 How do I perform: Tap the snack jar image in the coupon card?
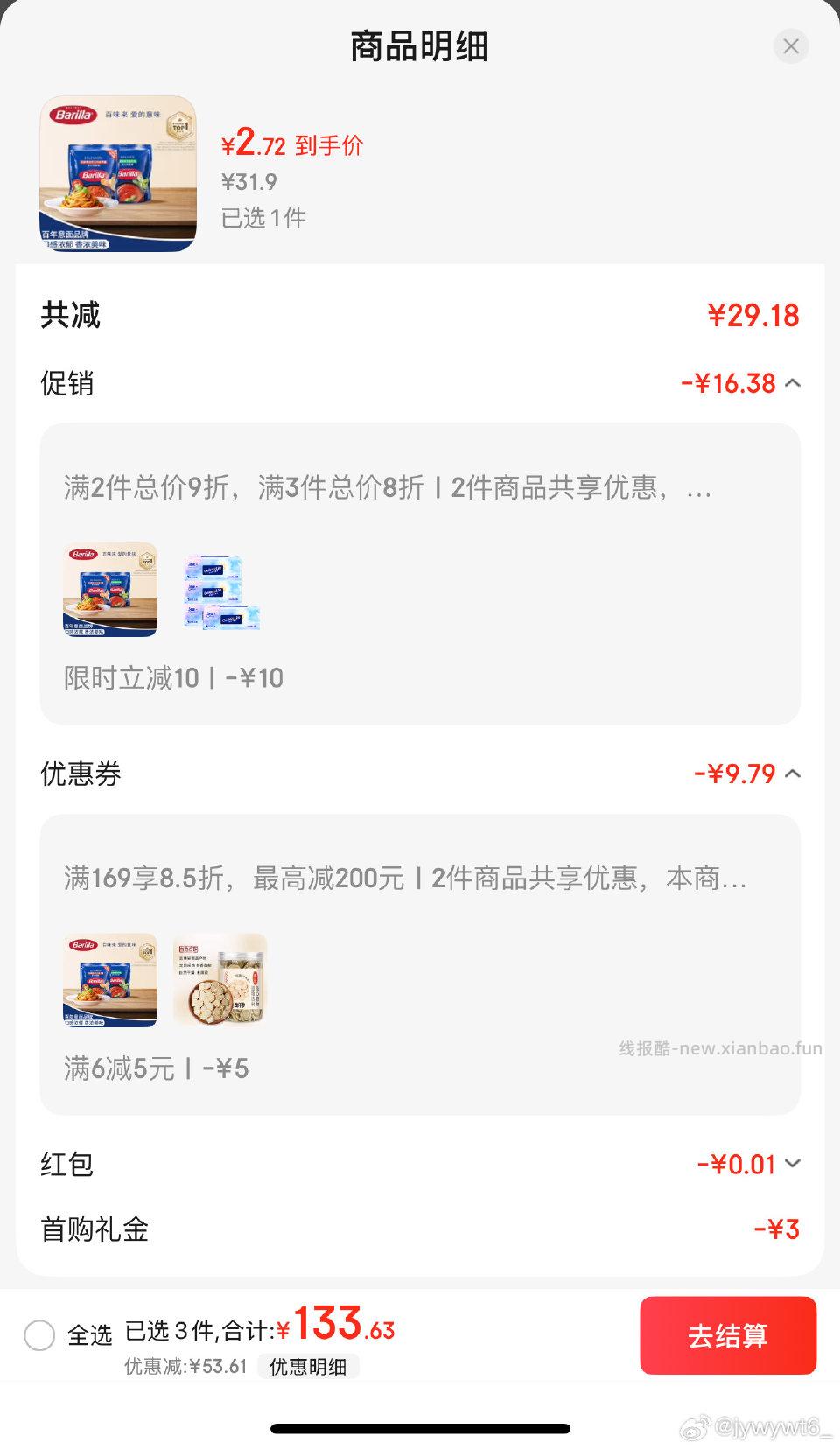point(220,978)
